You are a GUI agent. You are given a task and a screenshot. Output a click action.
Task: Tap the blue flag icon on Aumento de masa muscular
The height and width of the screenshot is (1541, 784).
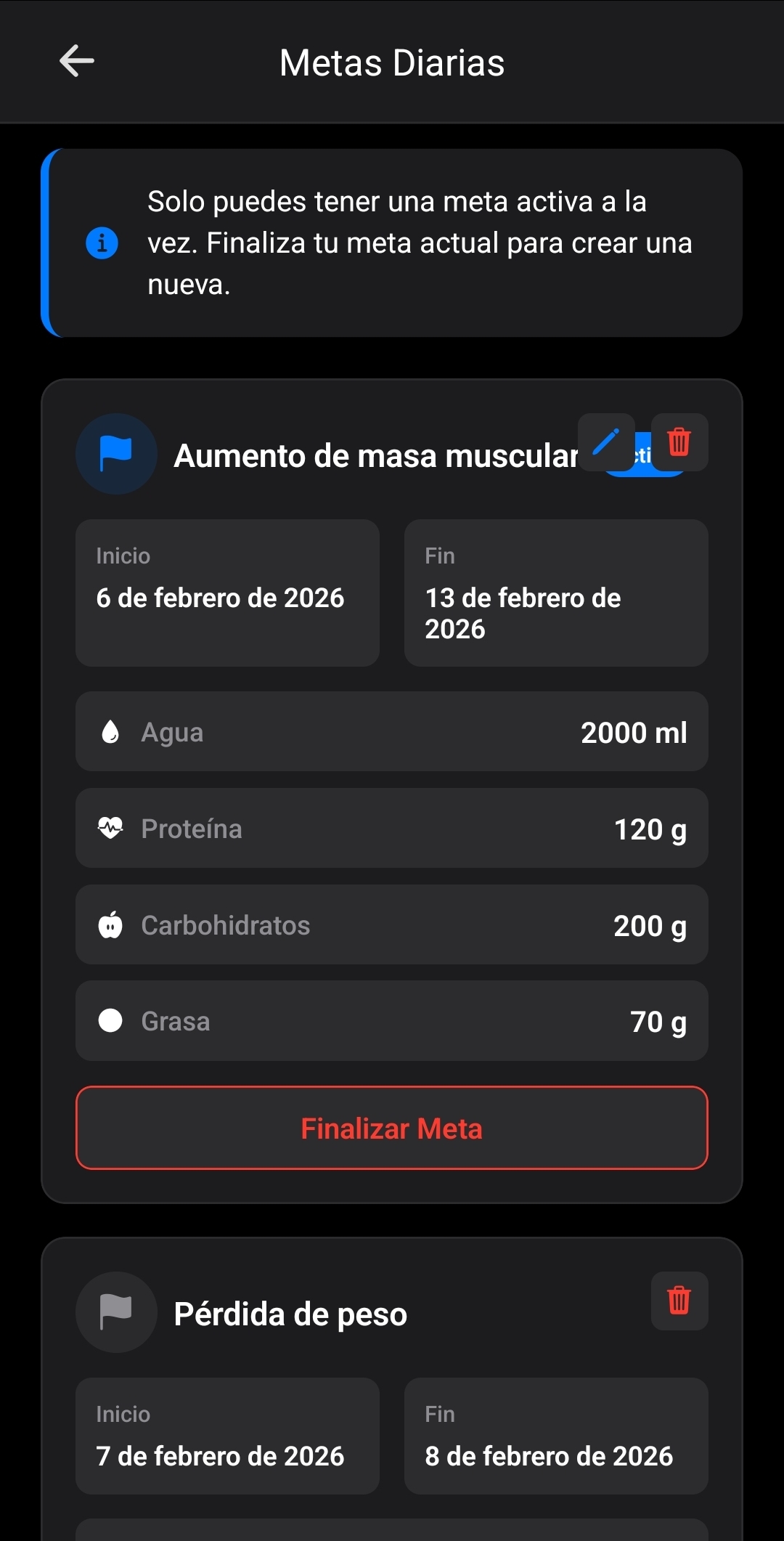[116, 453]
